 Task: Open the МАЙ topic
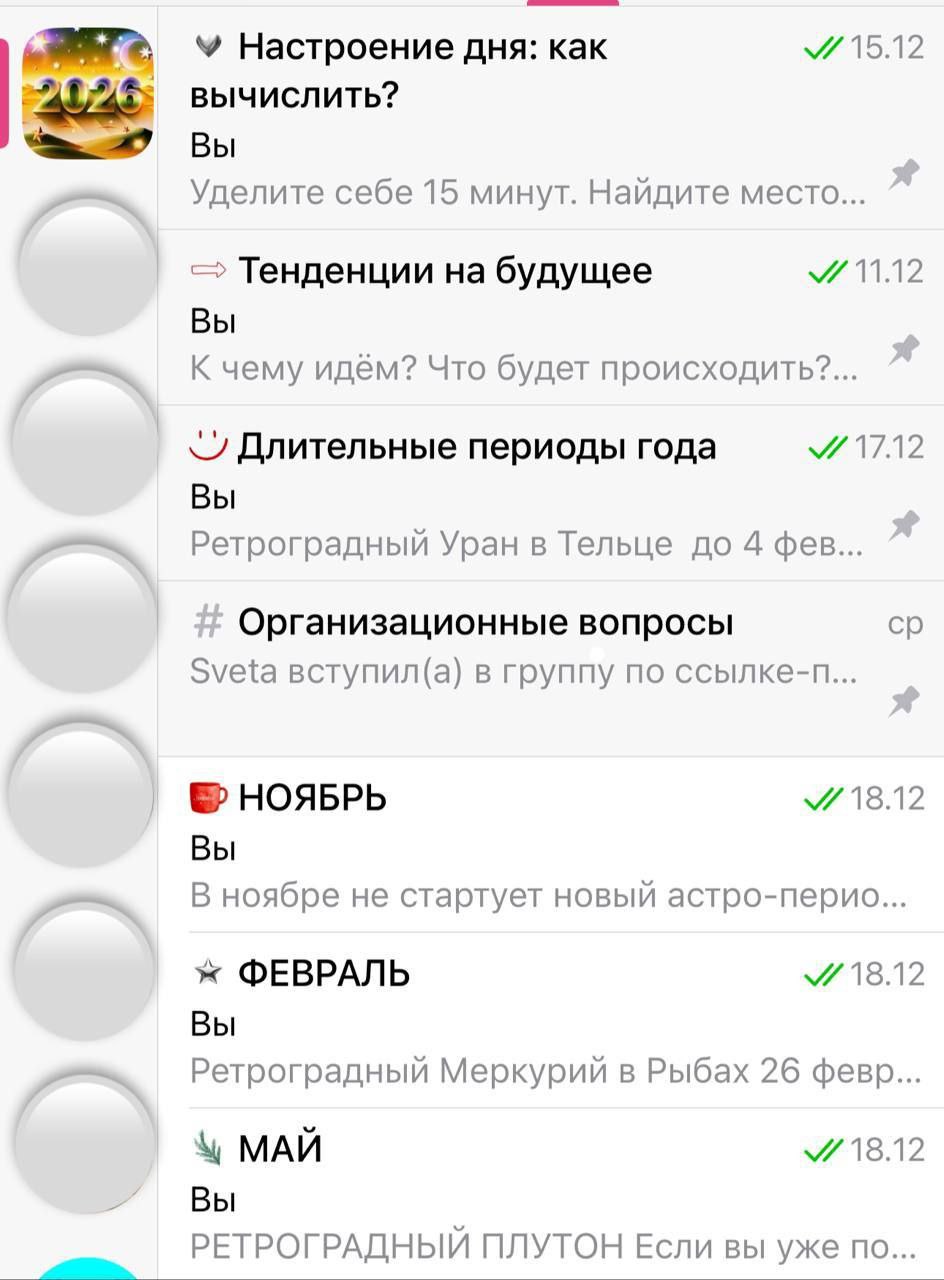pyautogui.click(x=530, y=1195)
